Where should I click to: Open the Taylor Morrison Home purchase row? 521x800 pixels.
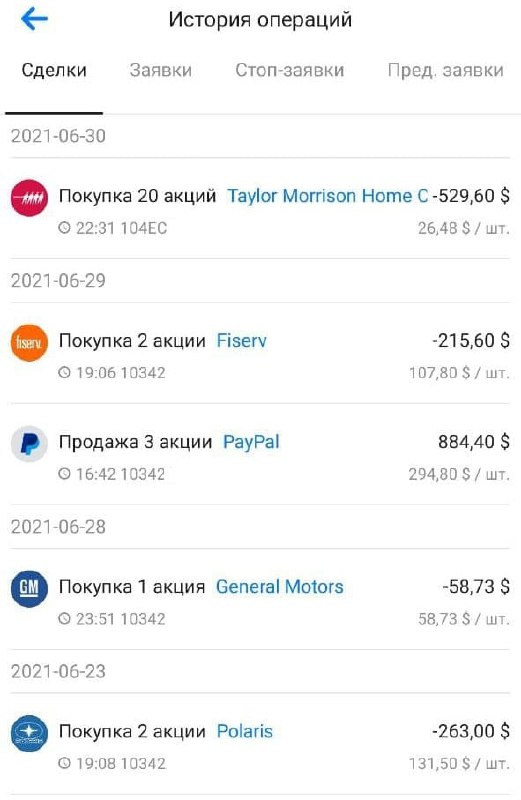(x=260, y=209)
